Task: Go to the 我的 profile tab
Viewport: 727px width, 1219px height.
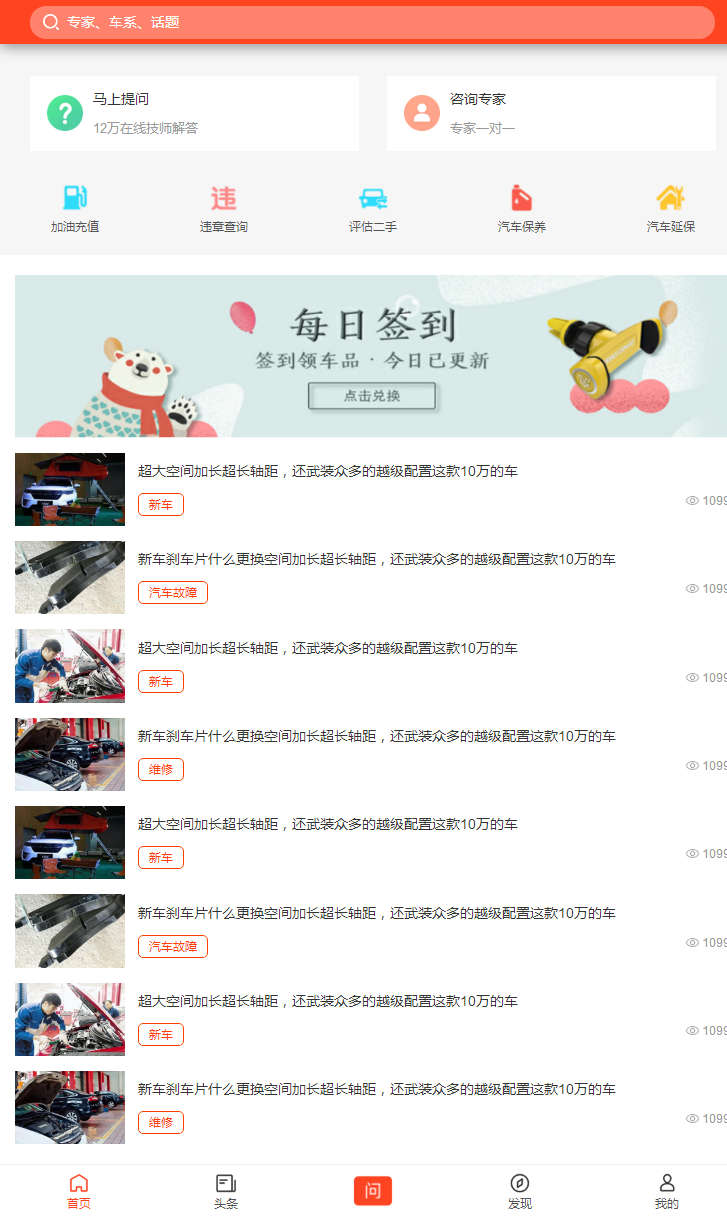Action: click(x=666, y=1192)
